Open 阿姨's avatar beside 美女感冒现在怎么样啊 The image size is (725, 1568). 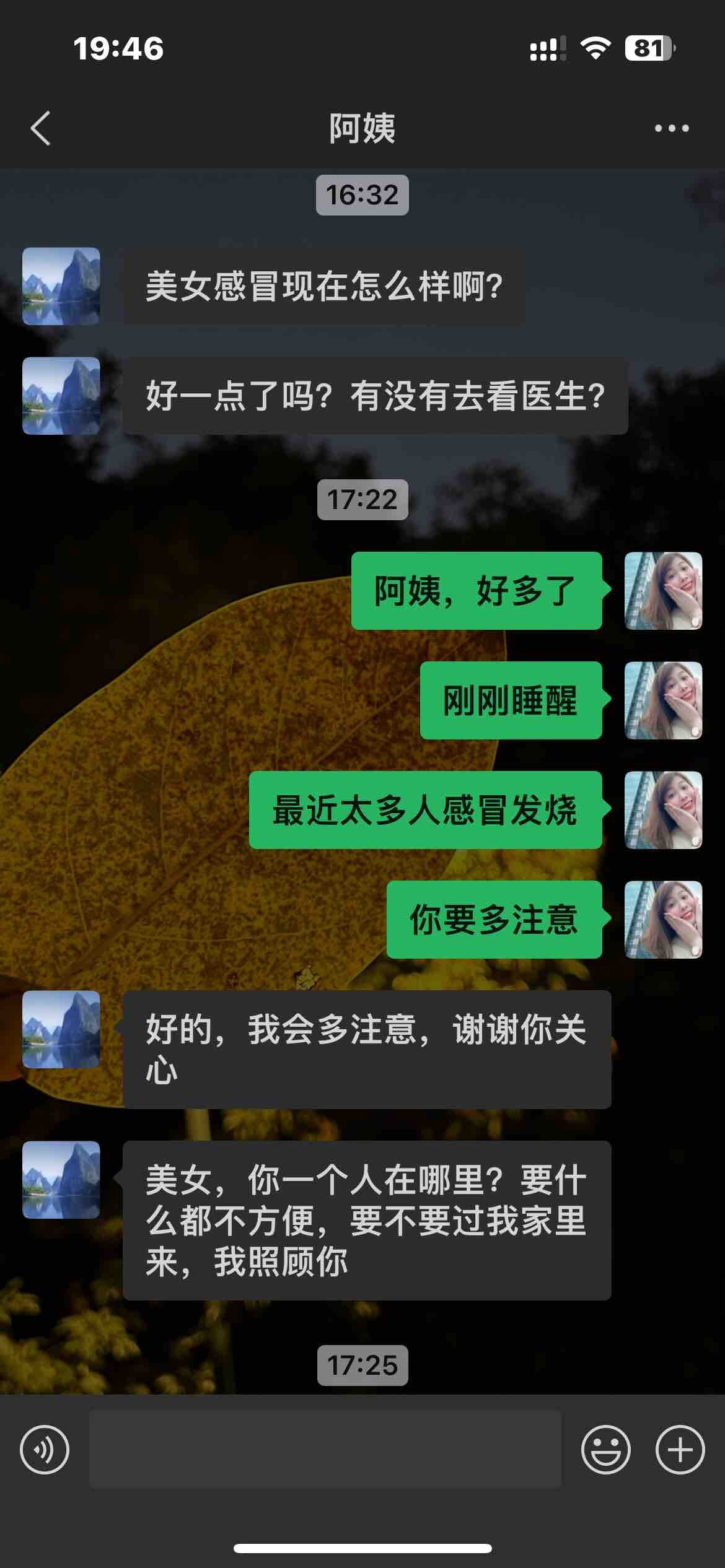[61, 287]
